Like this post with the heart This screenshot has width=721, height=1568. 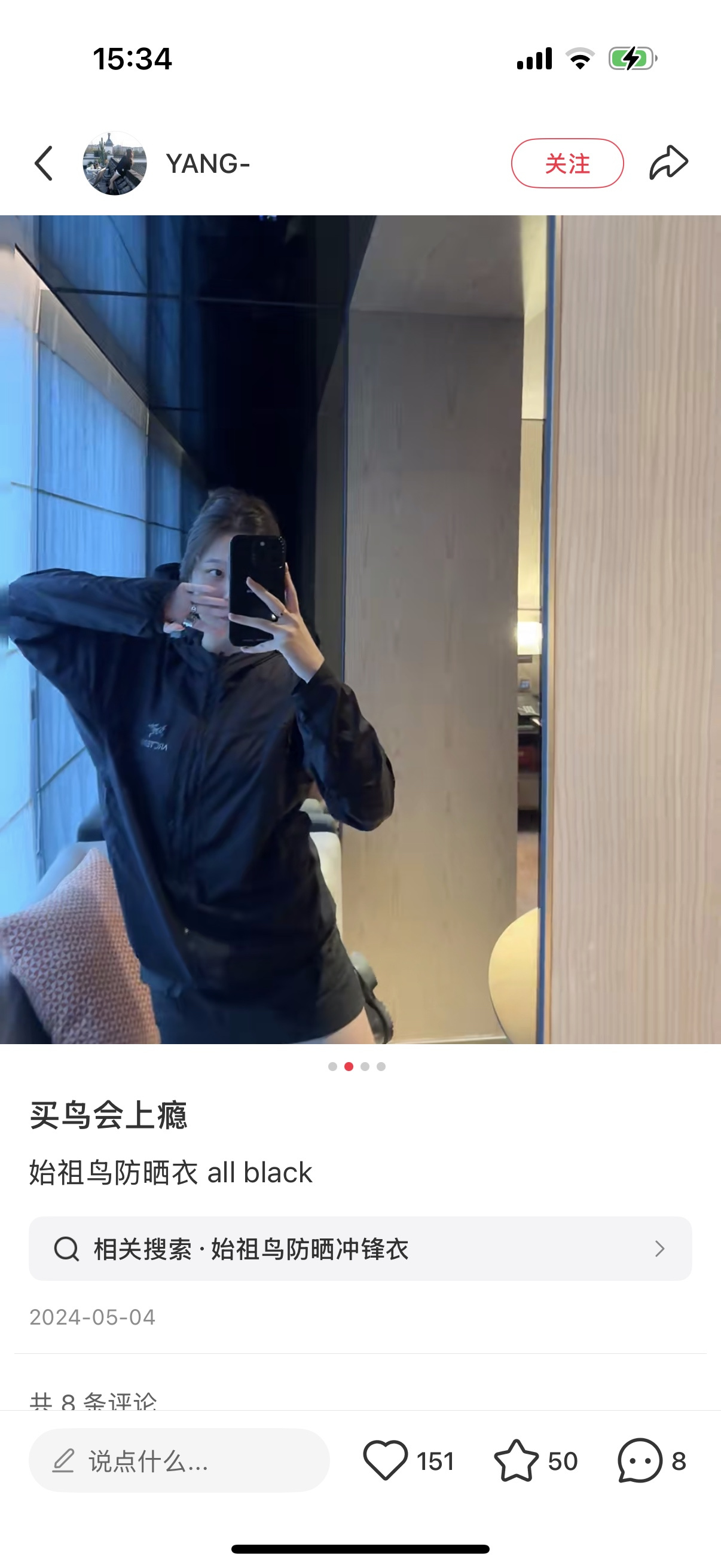pos(386,1460)
